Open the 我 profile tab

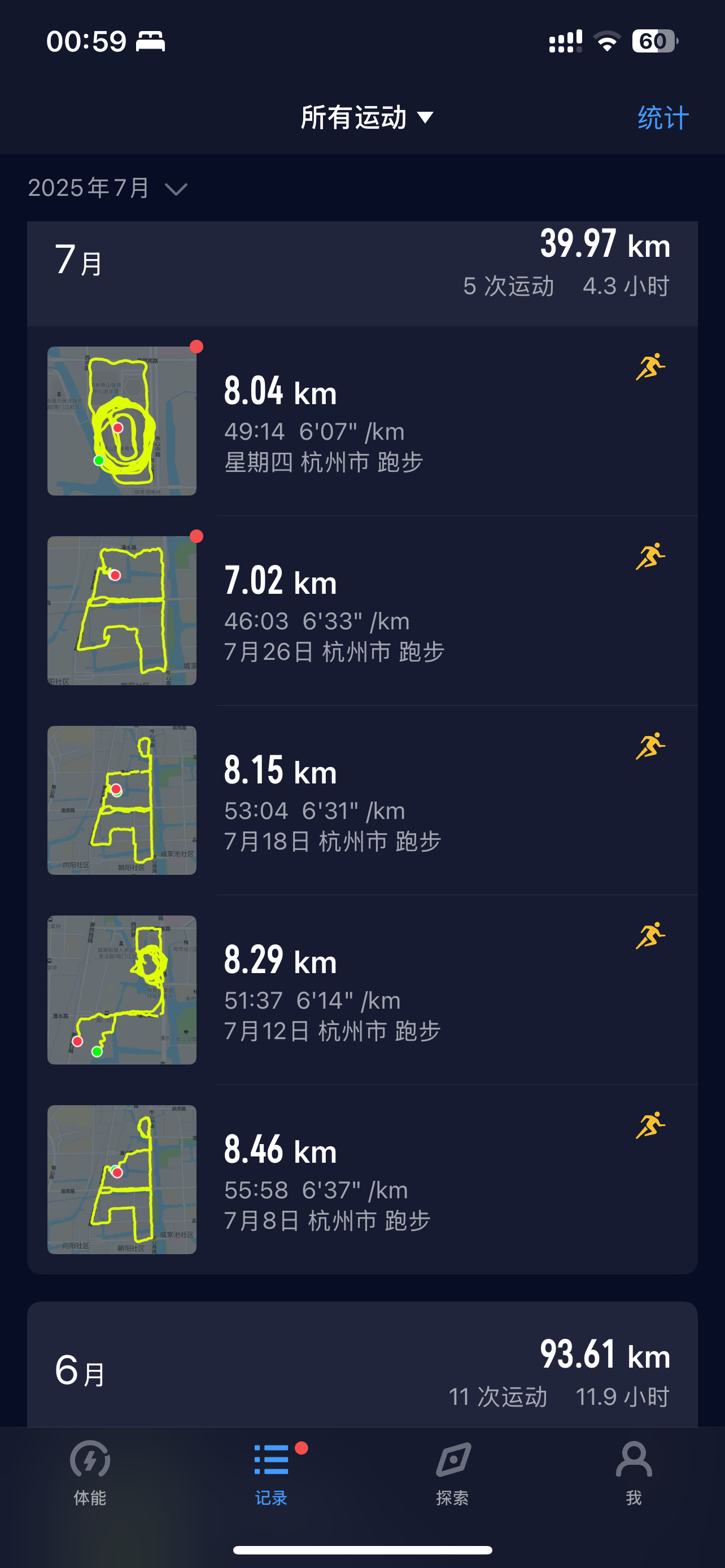634,1473
